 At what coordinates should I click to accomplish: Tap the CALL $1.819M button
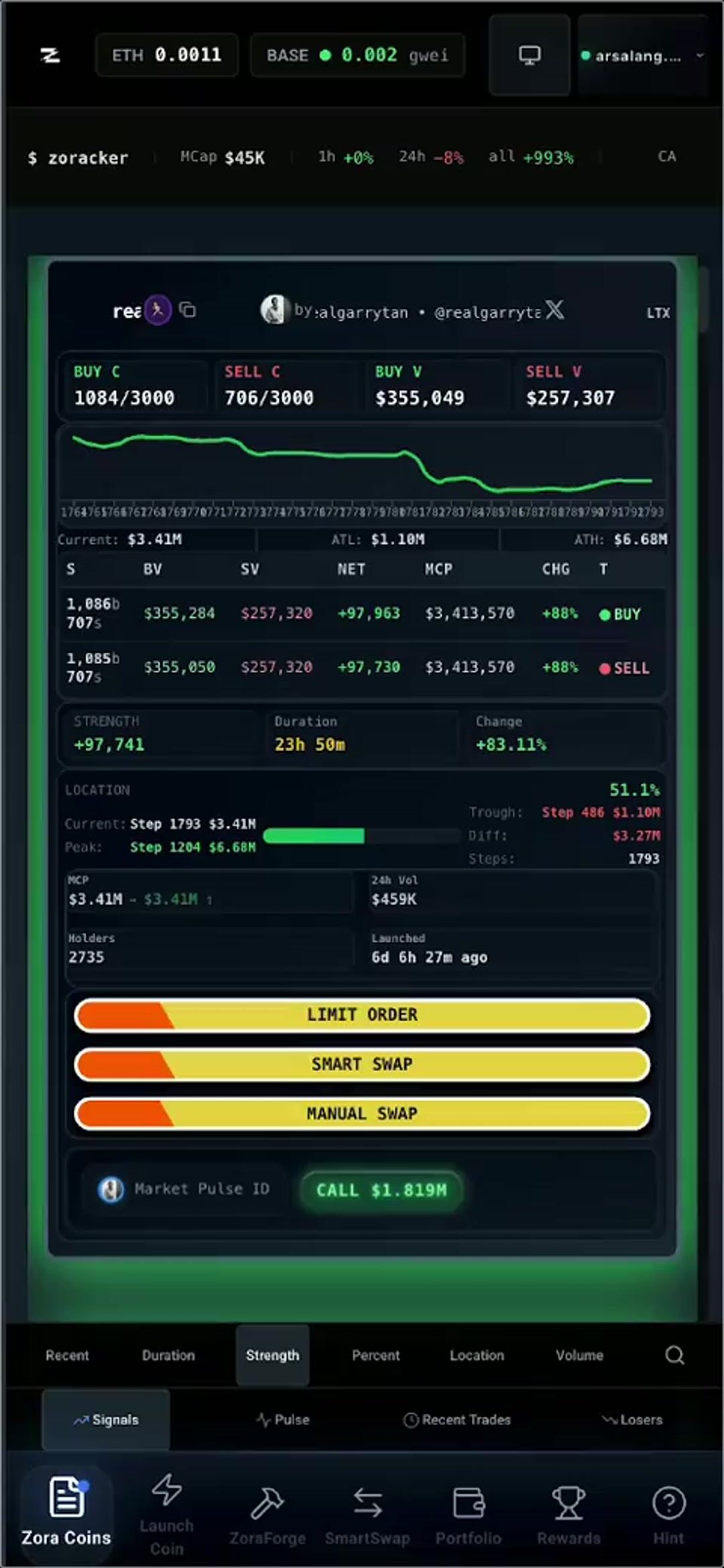coord(381,1190)
